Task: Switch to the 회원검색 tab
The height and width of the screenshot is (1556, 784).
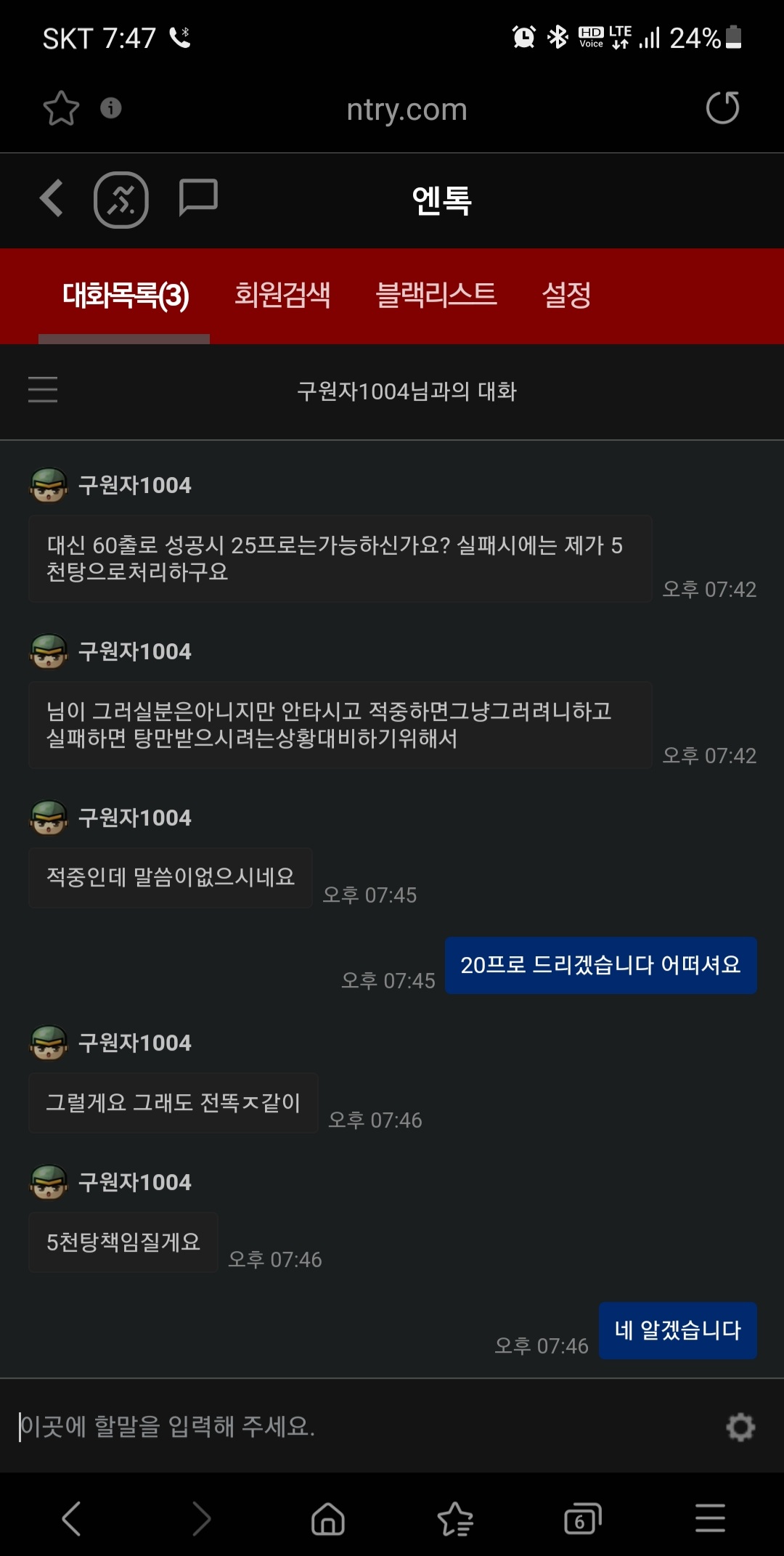Action: (282, 295)
